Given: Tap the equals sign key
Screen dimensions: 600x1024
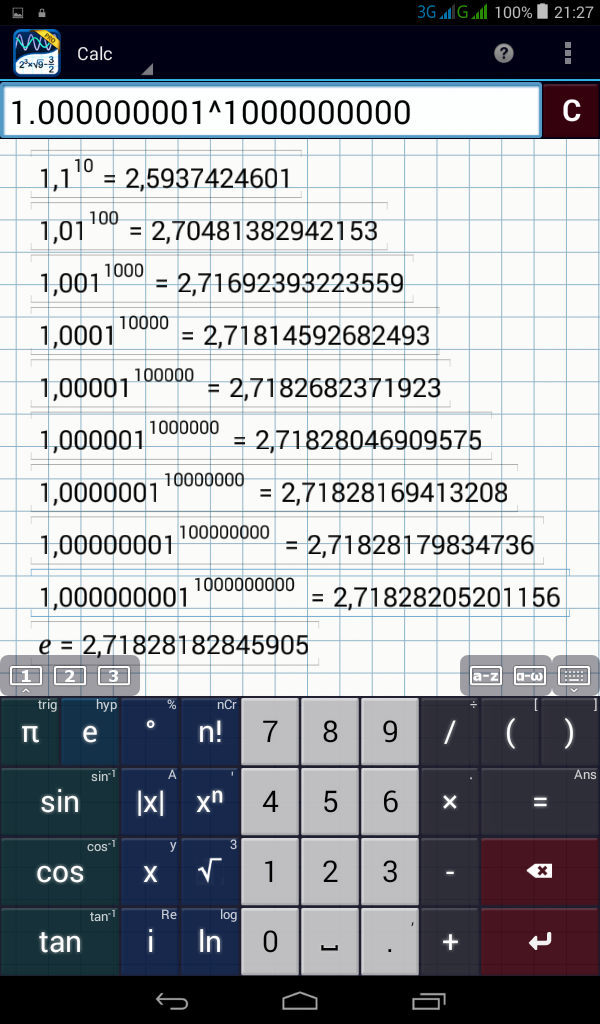Looking at the screenshot, I should [540, 802].
